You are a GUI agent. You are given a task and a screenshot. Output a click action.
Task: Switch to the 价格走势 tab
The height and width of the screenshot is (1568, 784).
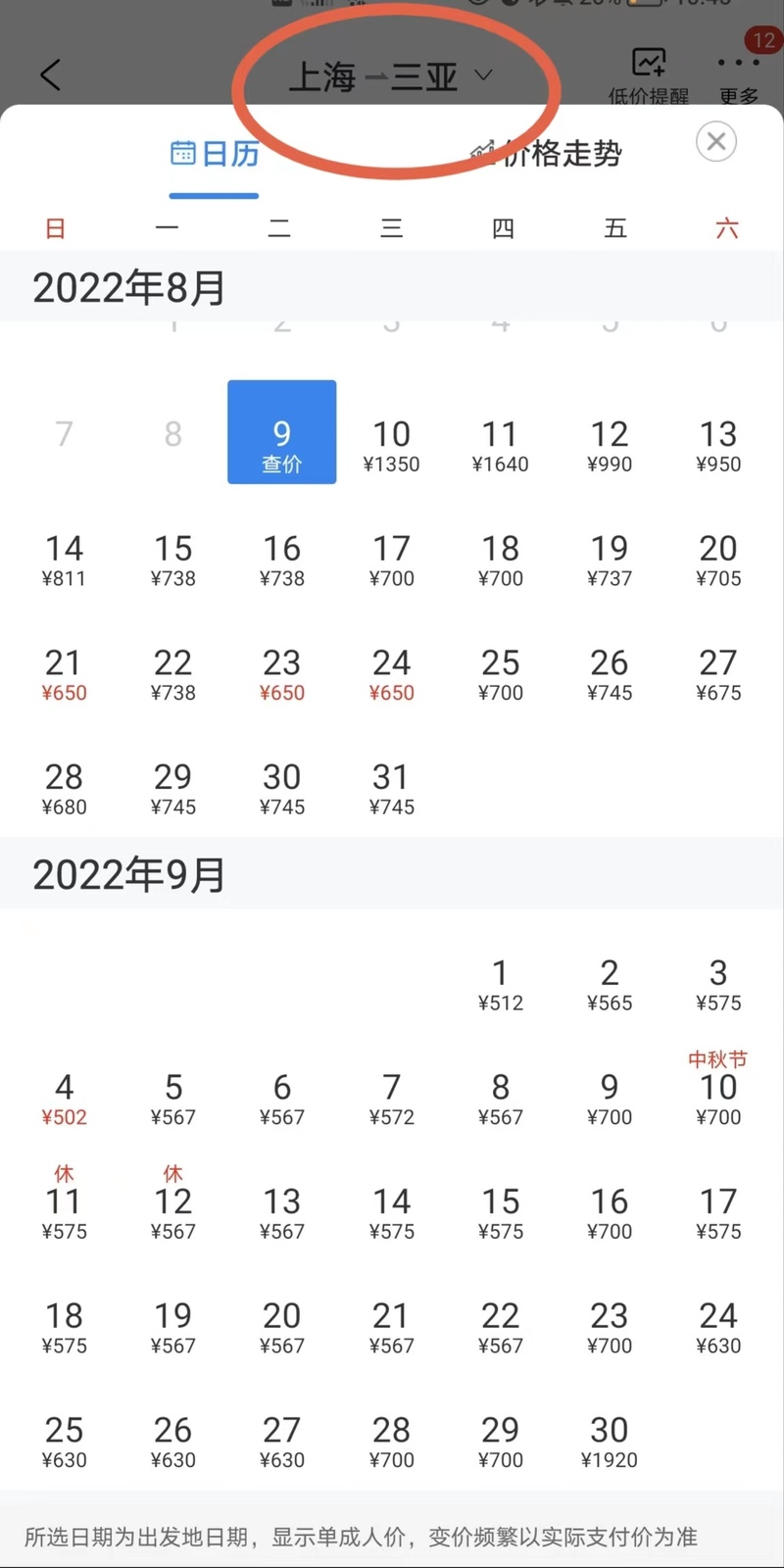tap(546, 154)
